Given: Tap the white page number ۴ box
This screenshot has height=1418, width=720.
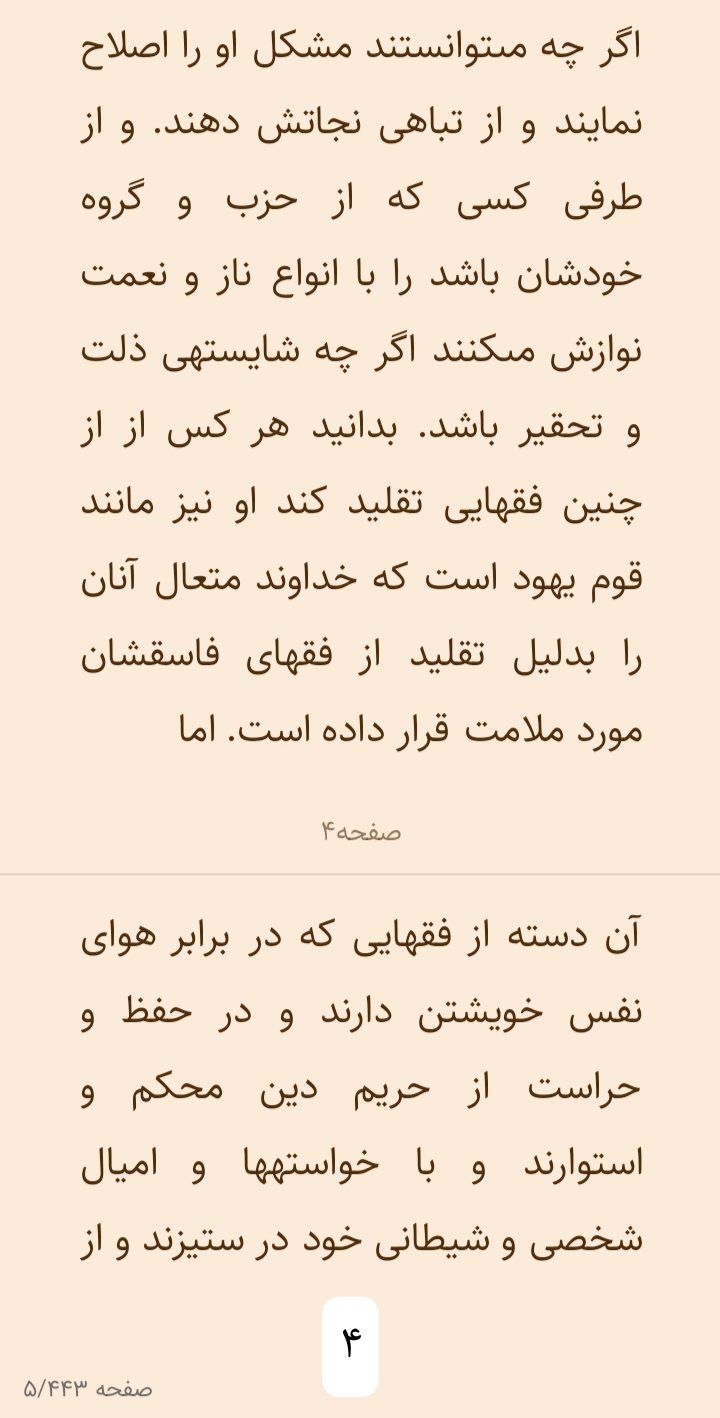Looking at the screenshot, I should point(350,1345).
